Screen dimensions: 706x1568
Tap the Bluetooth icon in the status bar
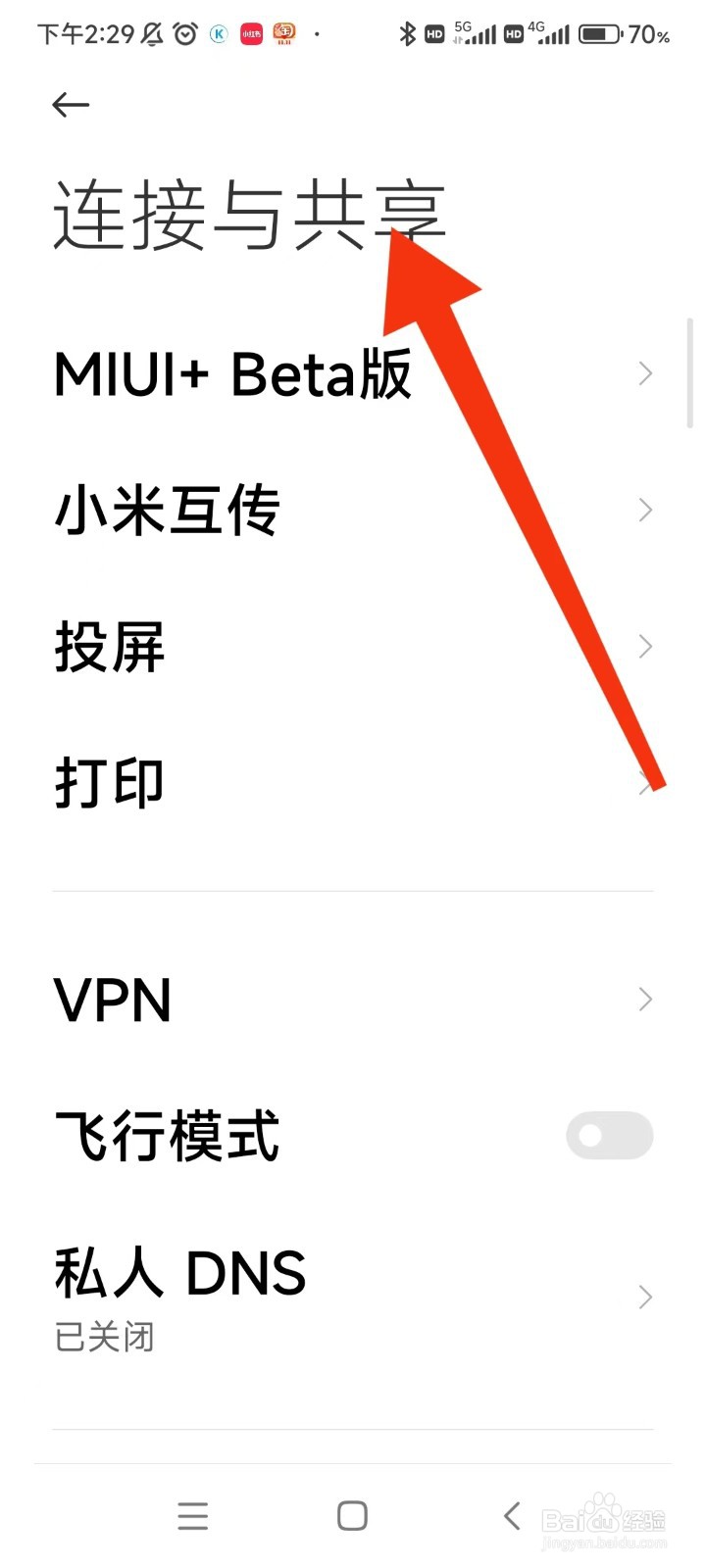(x=409, y=33)
